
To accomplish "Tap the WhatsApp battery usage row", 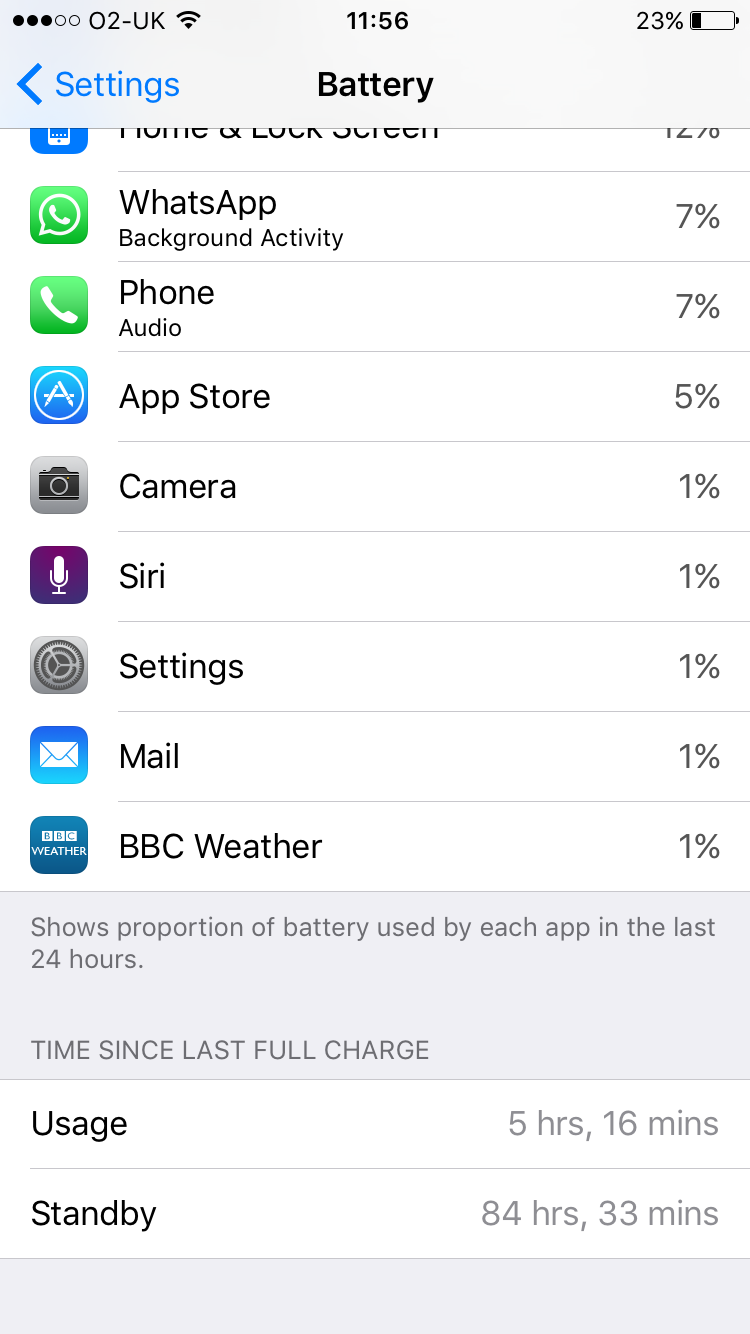I will 375,217.
